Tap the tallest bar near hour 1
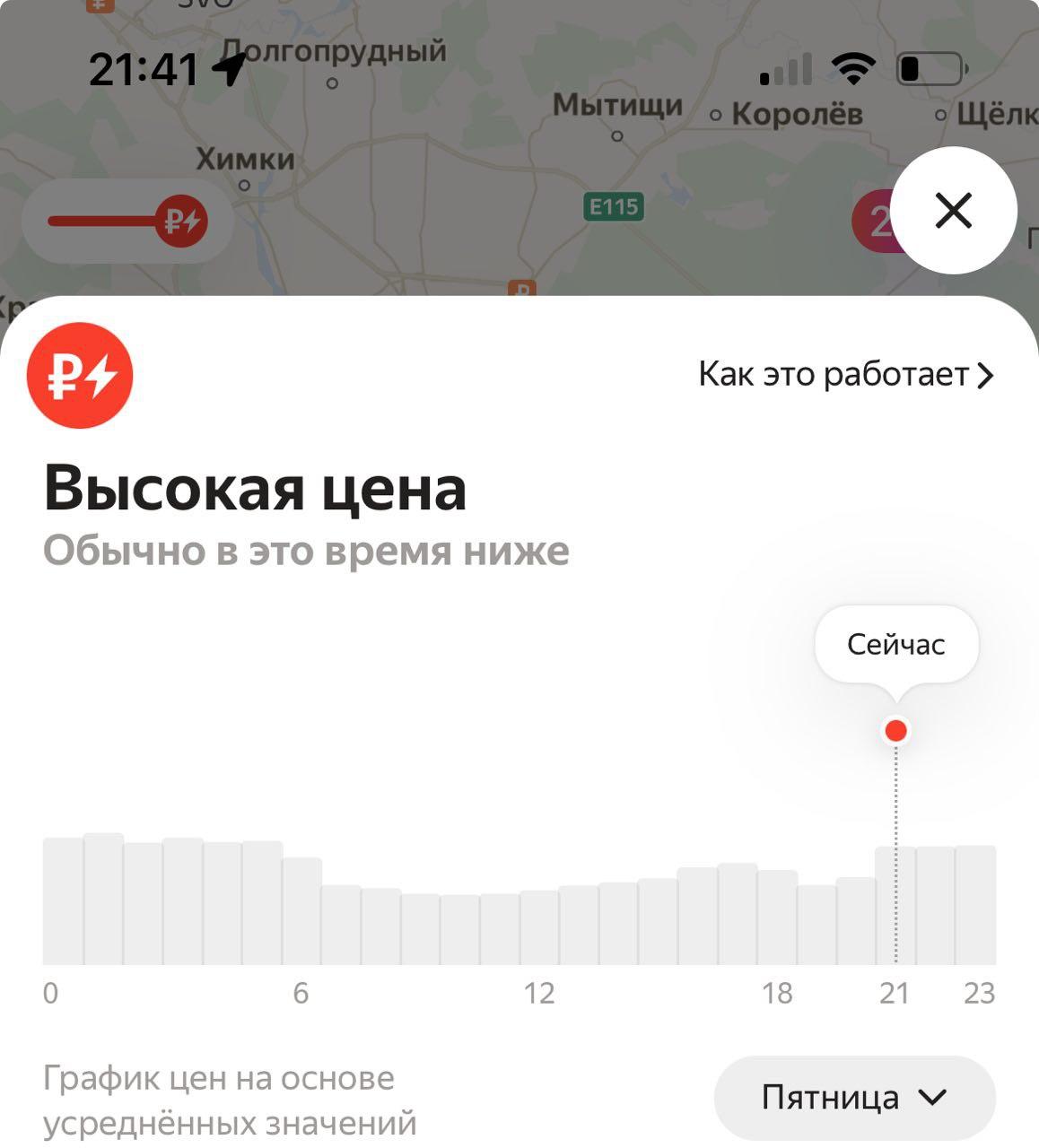Image resolution: width=1039 pixels, height=1148 pixels. click(101, 897)
